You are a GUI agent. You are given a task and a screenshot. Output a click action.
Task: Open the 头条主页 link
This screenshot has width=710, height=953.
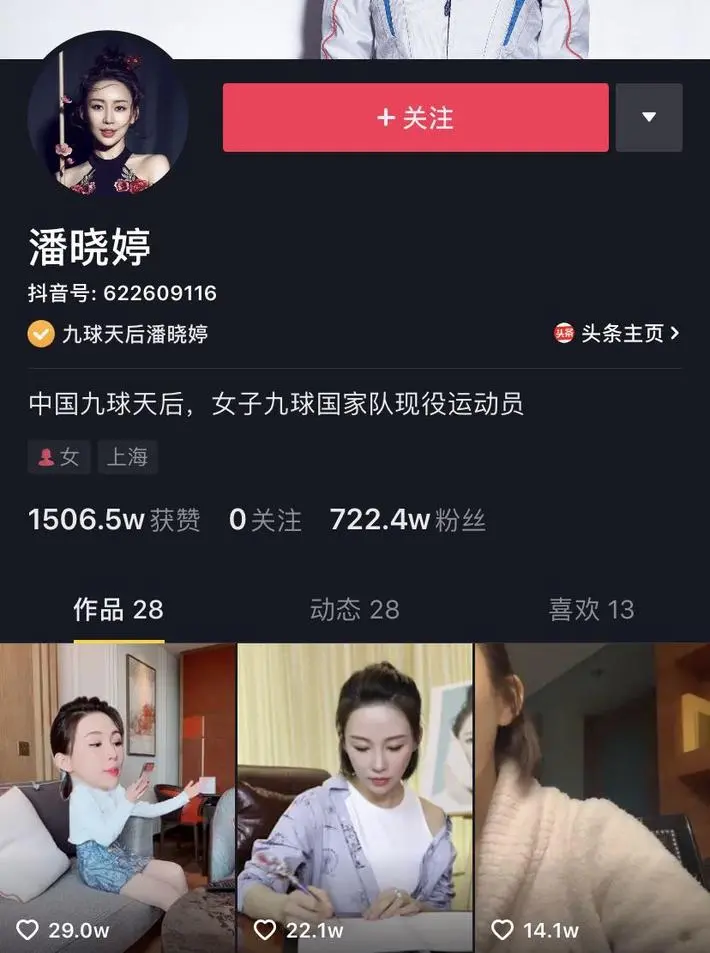pyautogui.click(x=617, y=334)
